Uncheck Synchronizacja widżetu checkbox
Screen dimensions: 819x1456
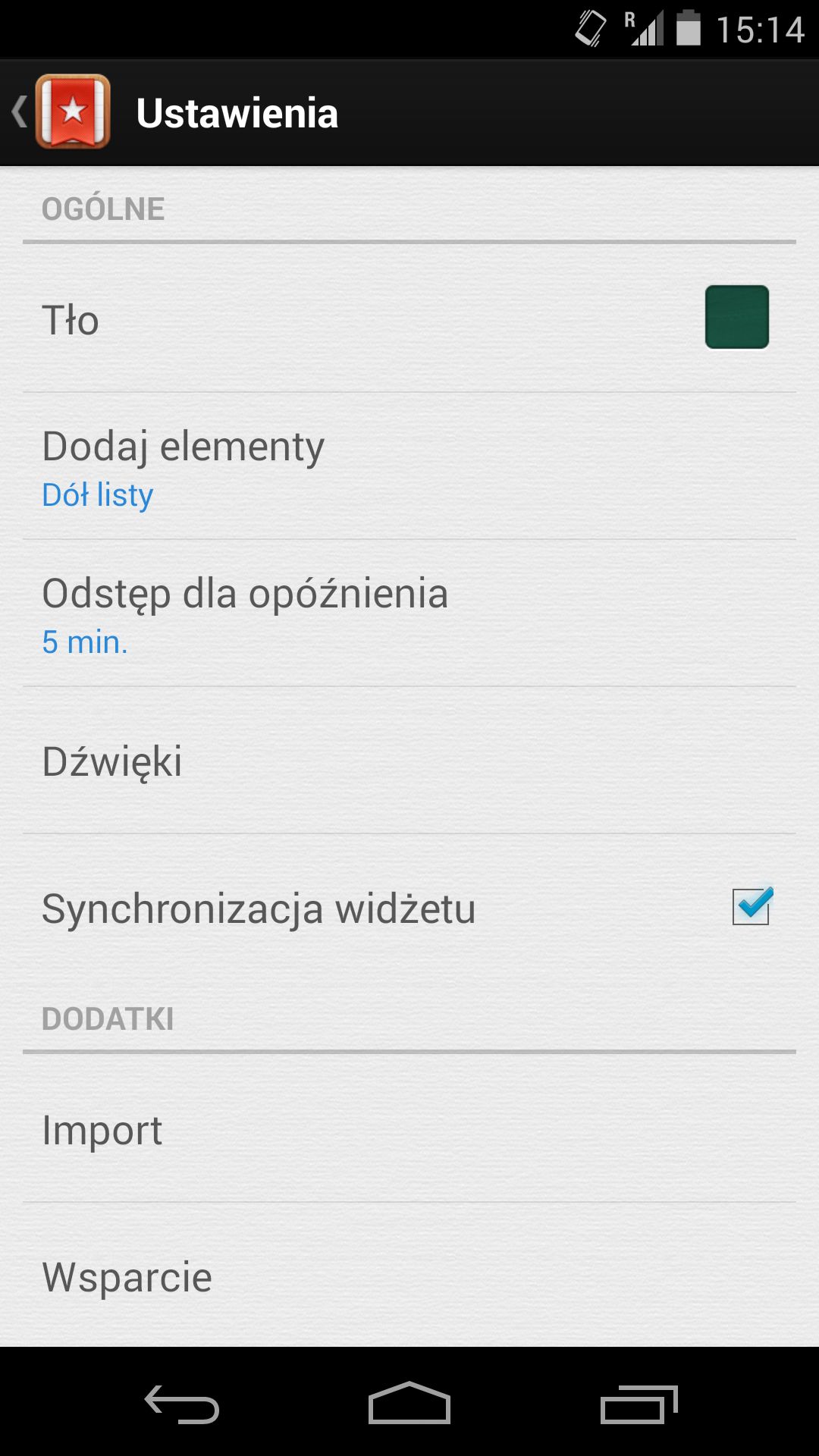click(752, 906)
